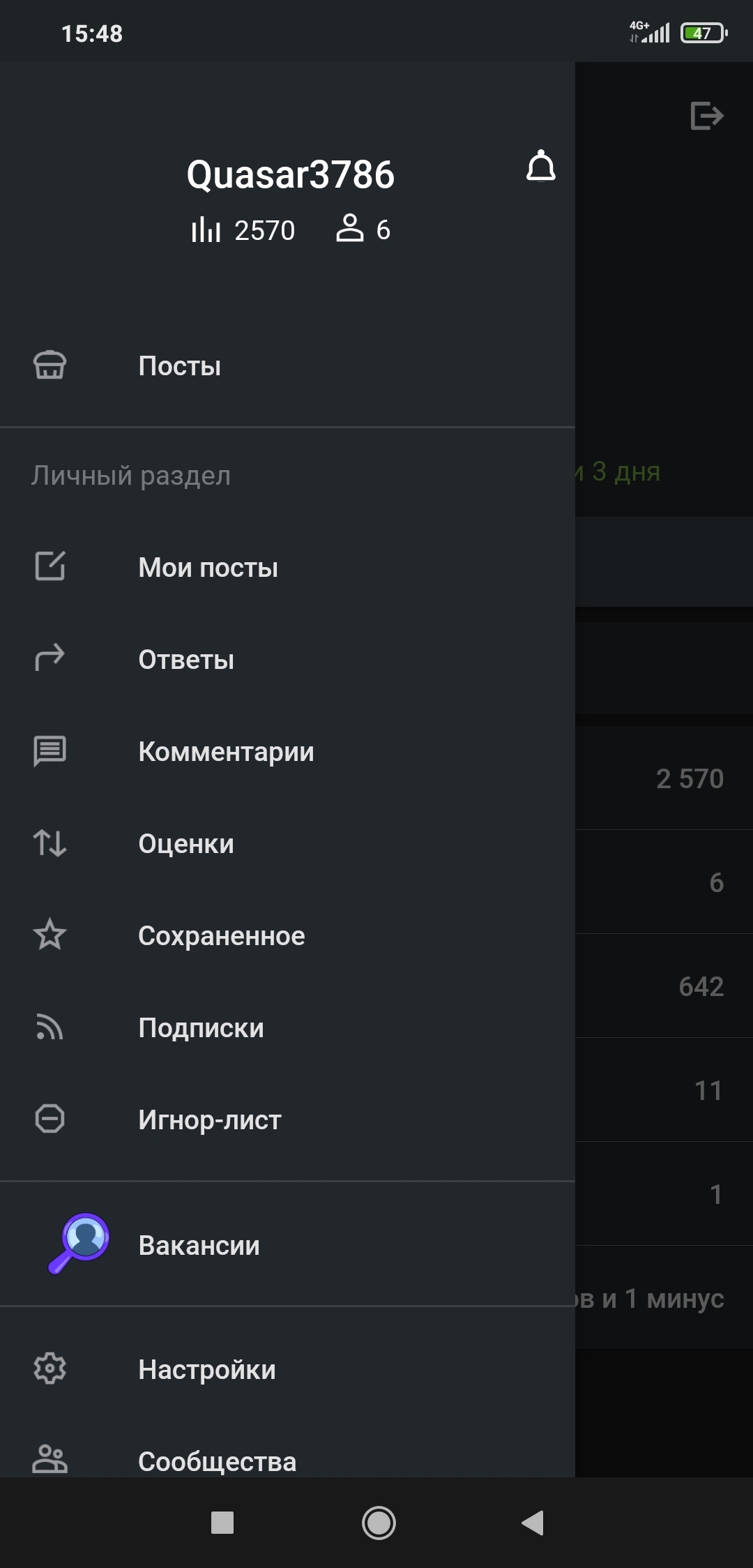Image resolution: width=753 pixels, height=1568 pixels.
Task: Open Мои посты
Action: [287, 567]
